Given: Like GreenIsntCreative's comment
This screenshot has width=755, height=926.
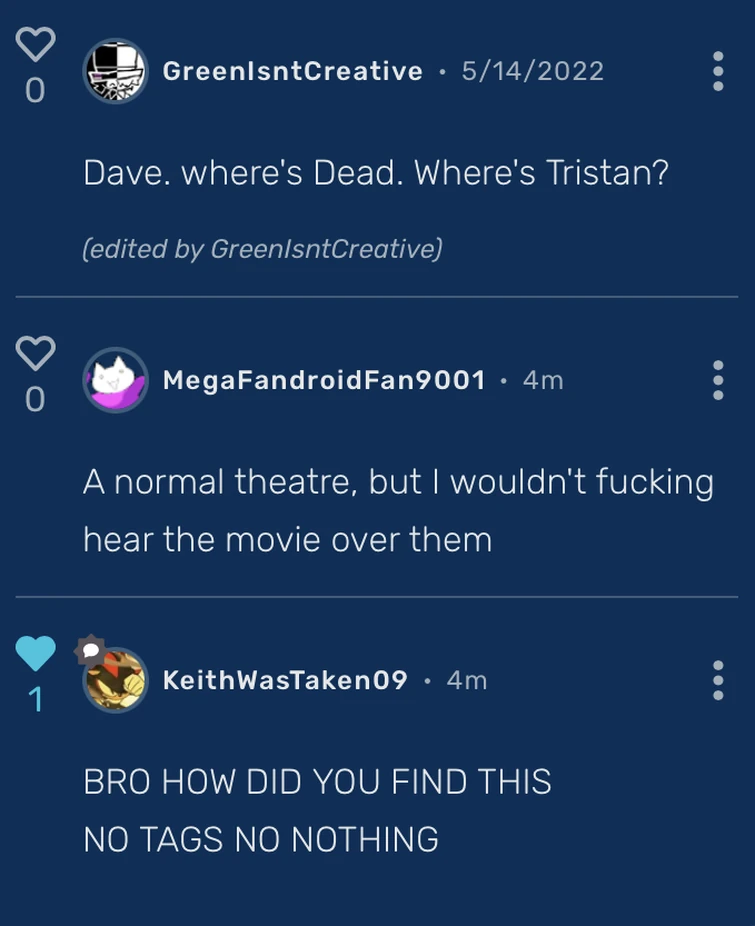Looking at the screenshot, I should pos(36,44).
